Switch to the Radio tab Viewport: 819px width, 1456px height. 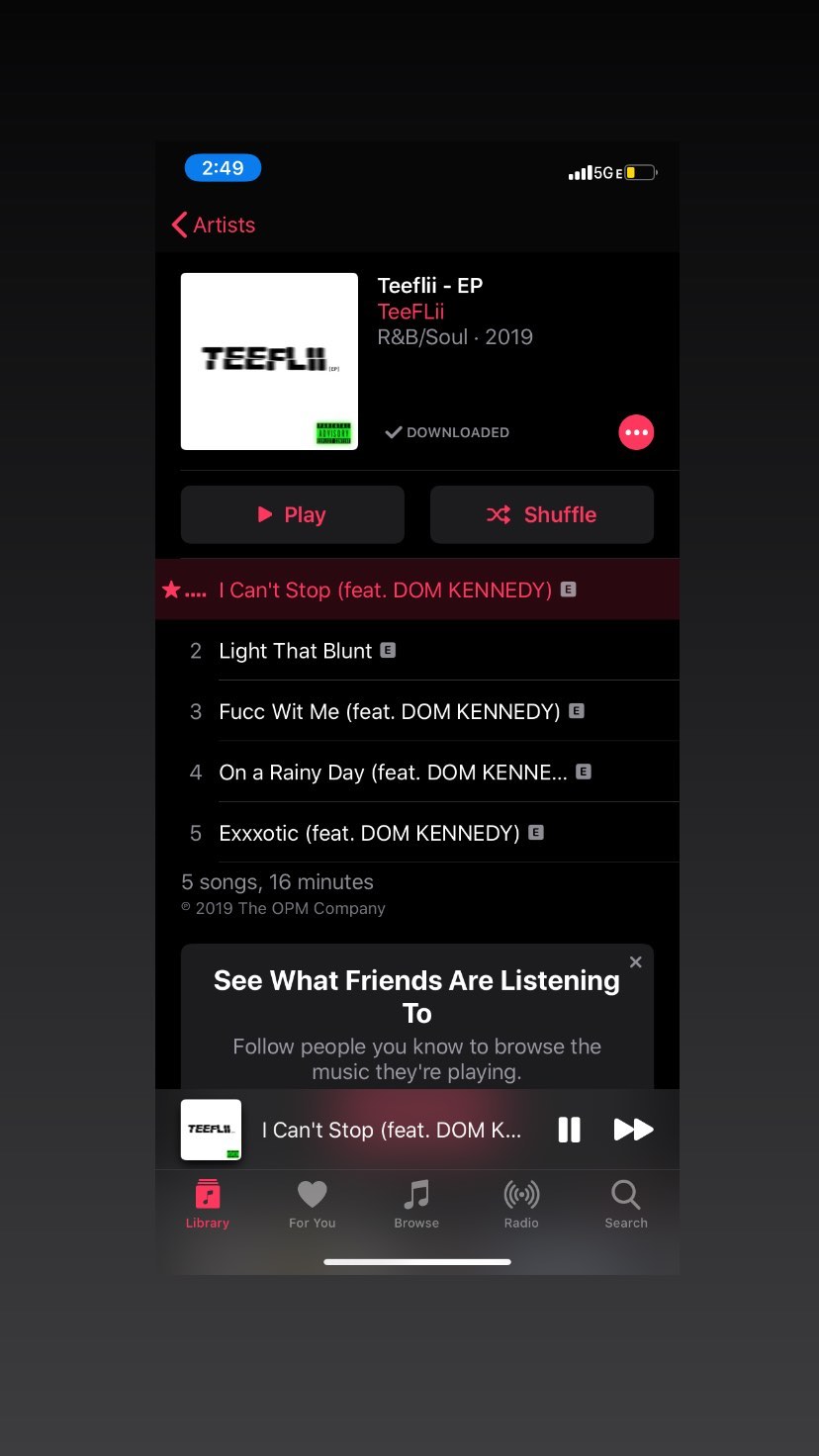tap(521, 1204)
